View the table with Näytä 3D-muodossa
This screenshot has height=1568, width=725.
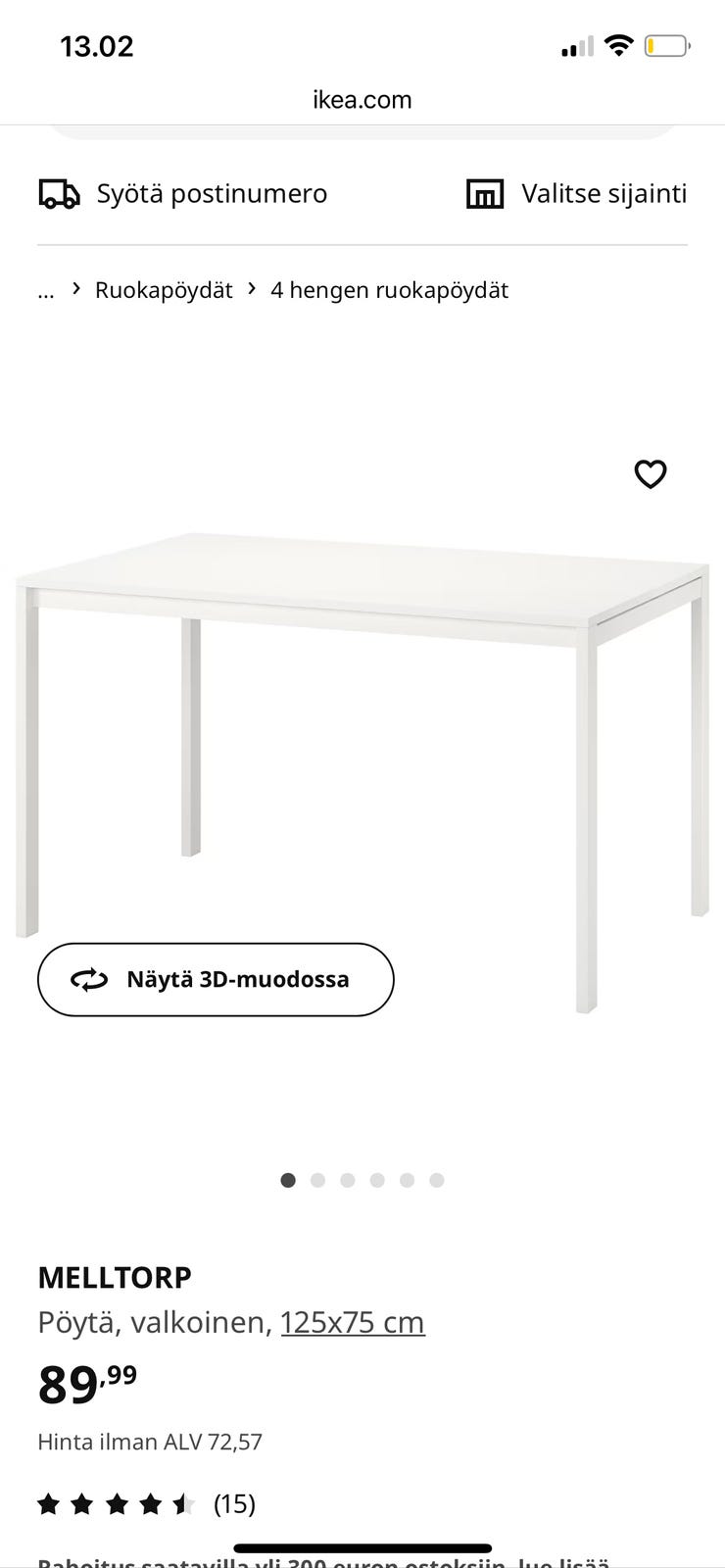click(x=216, y=979)
